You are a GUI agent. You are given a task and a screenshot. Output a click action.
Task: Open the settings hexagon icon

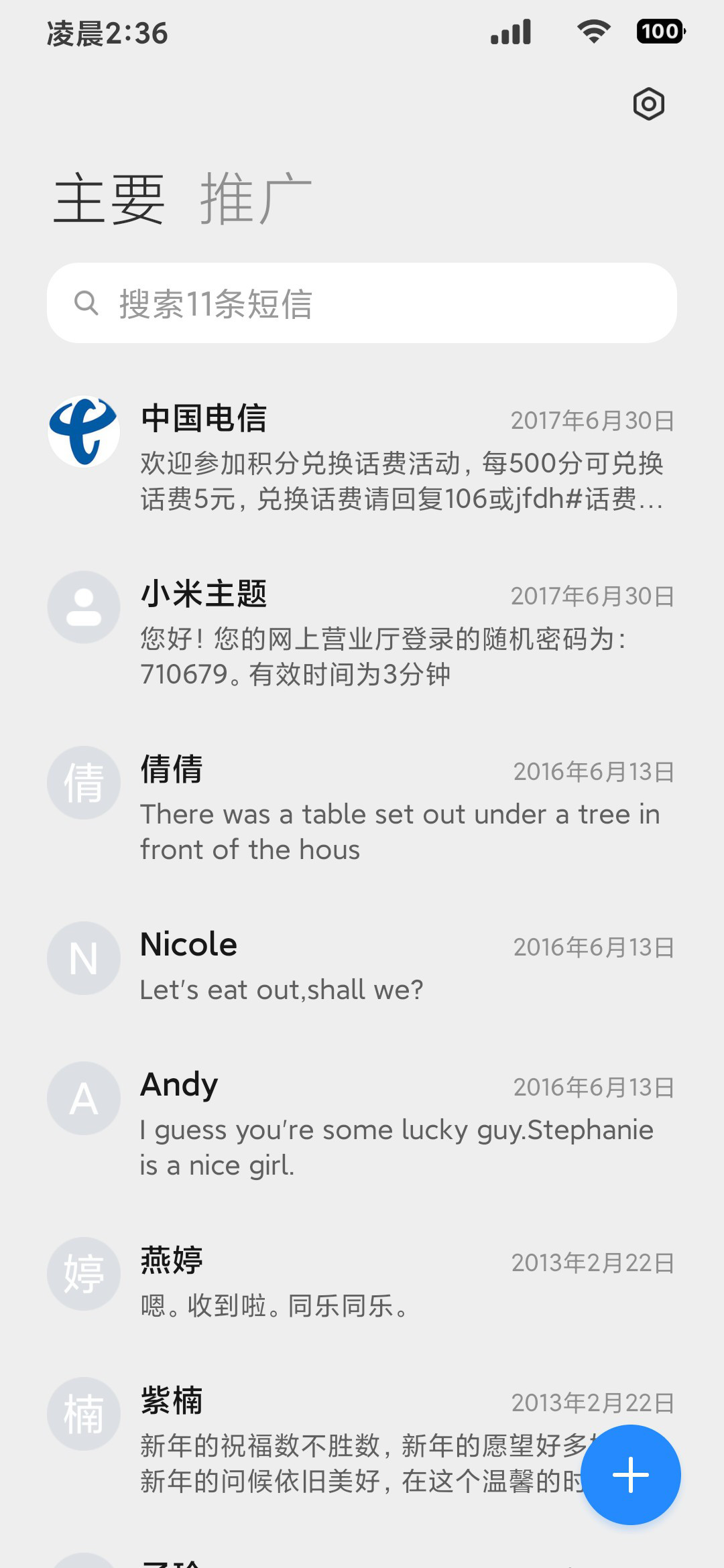click(648, 104)
